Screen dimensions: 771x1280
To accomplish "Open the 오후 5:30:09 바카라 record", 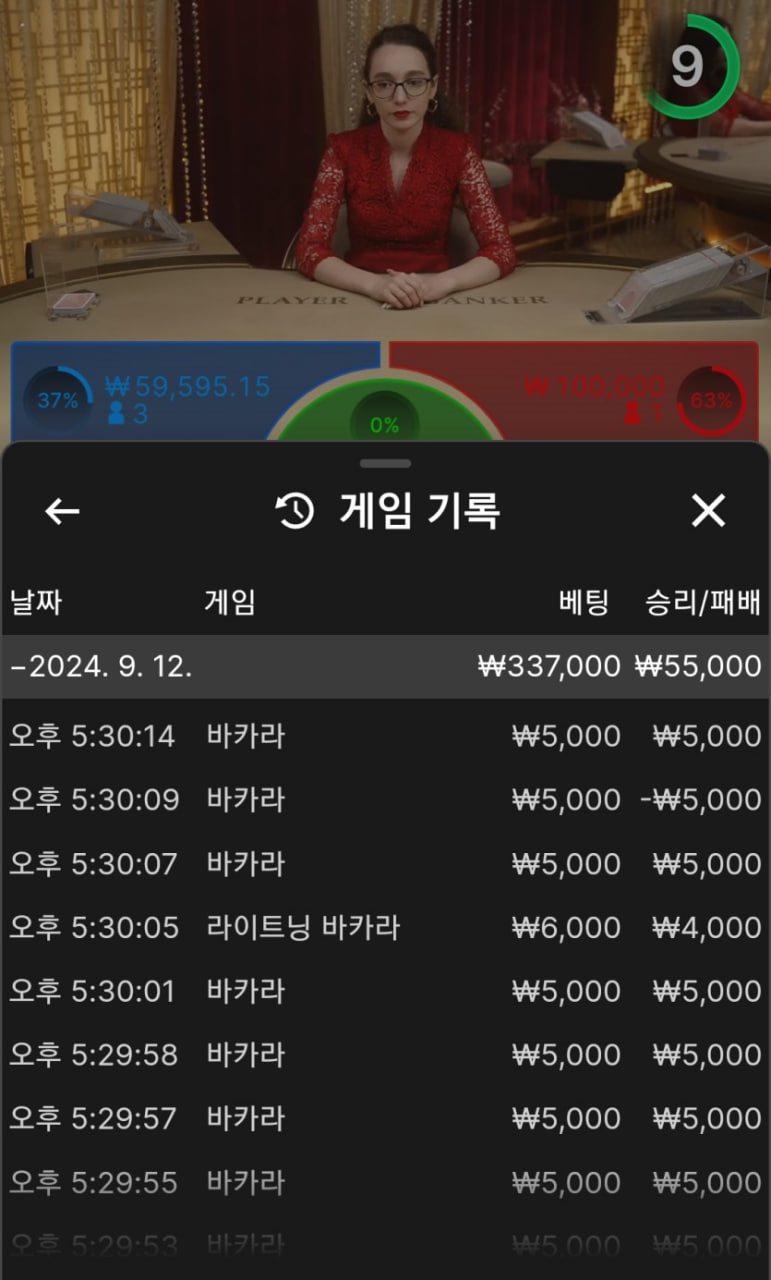I will coord(385,800).
